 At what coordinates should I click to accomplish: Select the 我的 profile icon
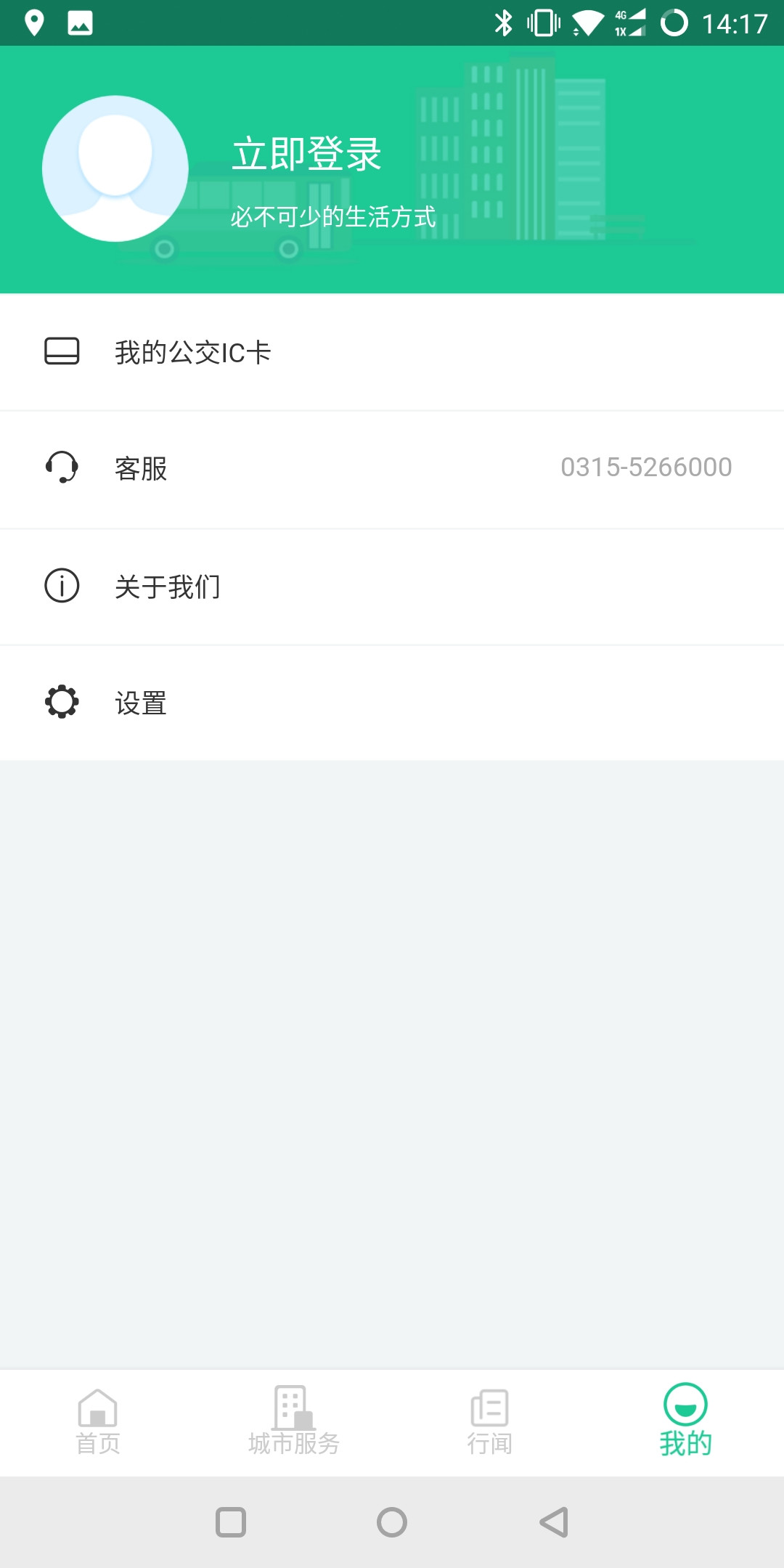(x=685, y=1405)
